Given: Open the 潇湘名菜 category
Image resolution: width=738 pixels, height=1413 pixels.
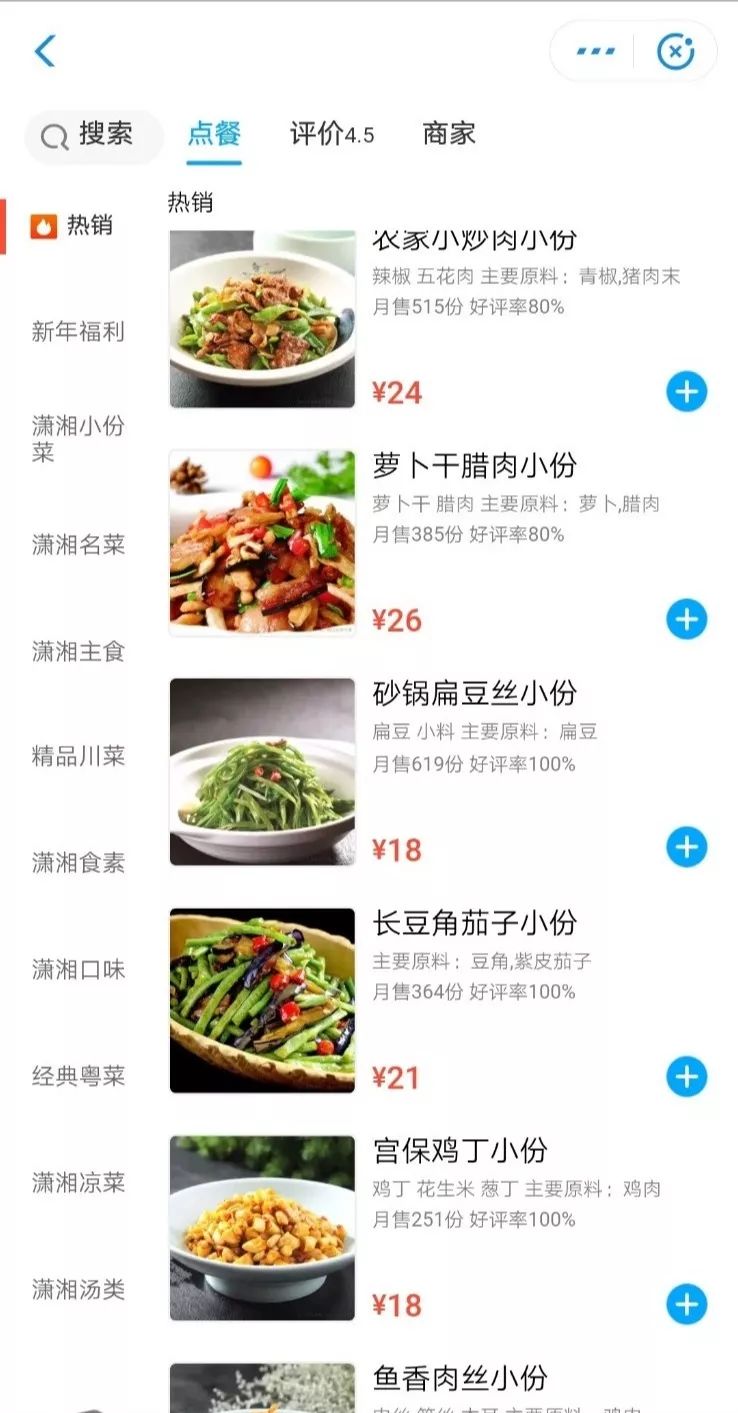Looking at the screenshot, I should click(x=78, y=545).
